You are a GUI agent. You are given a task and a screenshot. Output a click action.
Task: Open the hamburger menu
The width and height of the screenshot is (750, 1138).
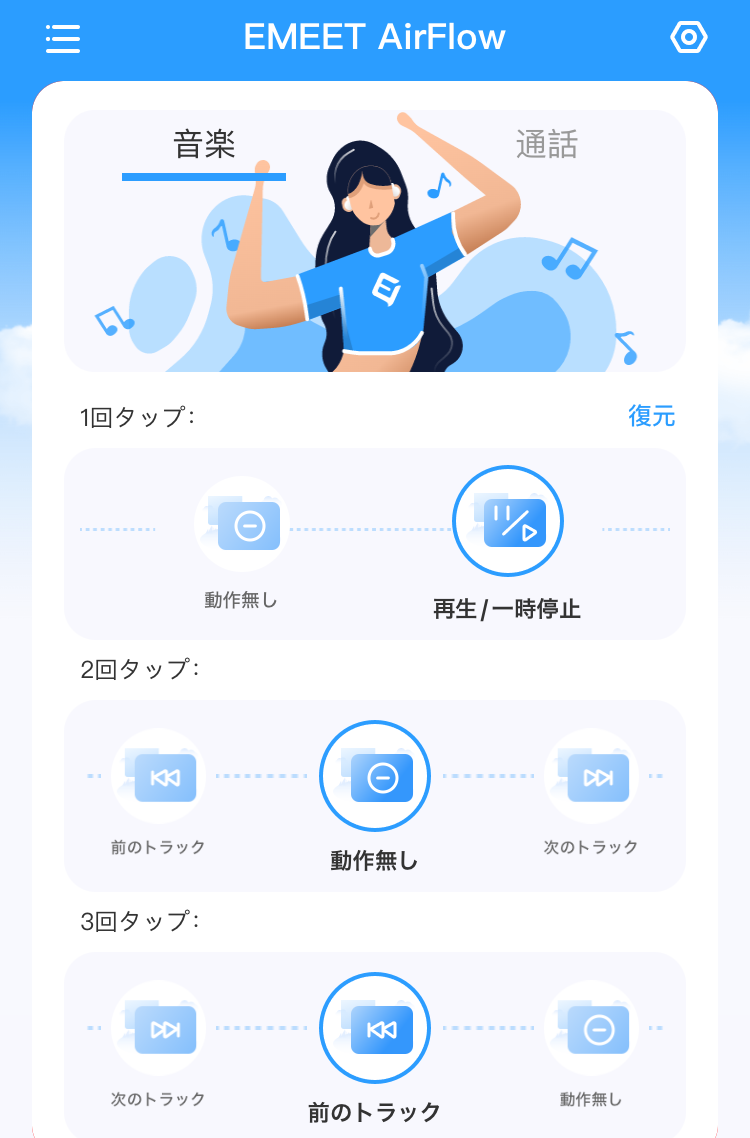(63, 38)
